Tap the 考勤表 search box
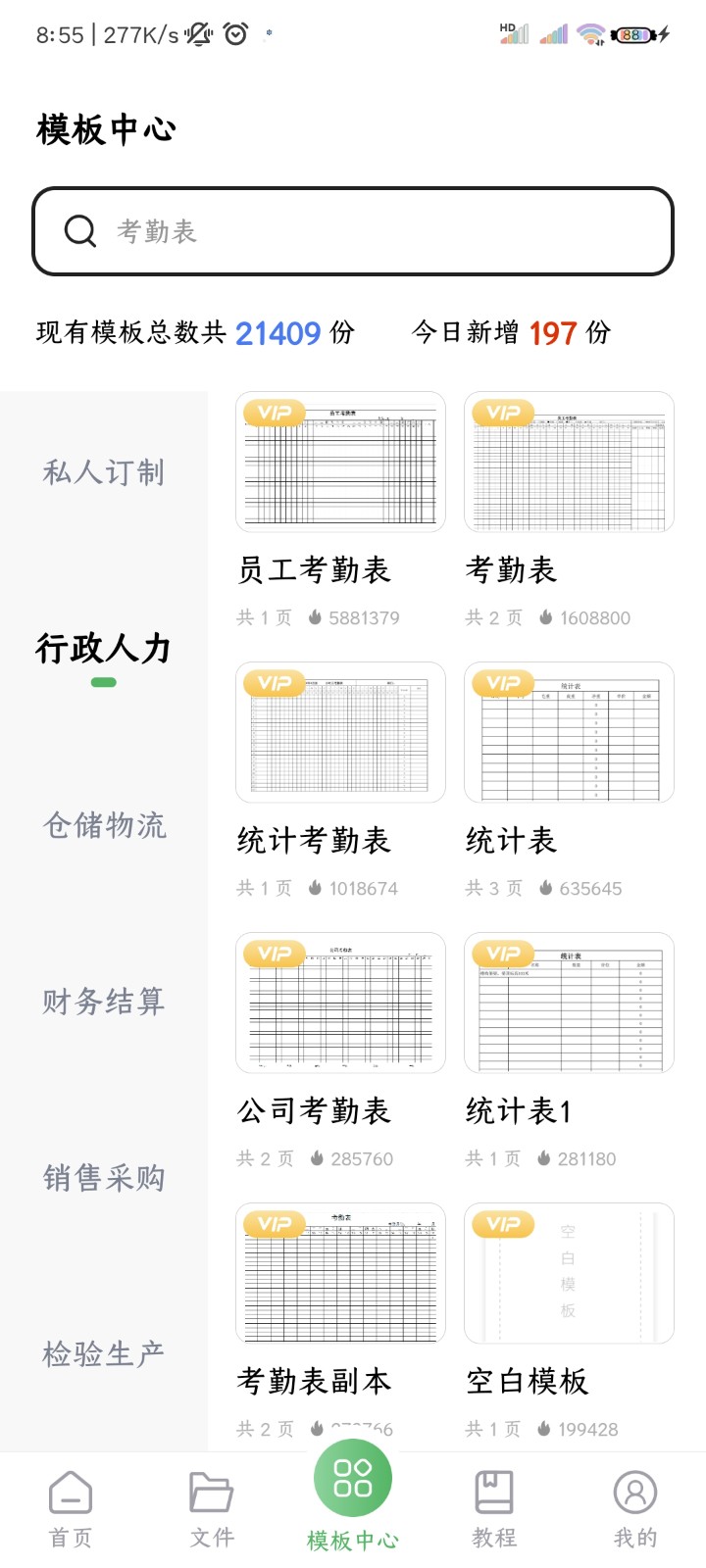Image resolution: width=706 pixels, height=1568 pixels. tap(353, 231)
